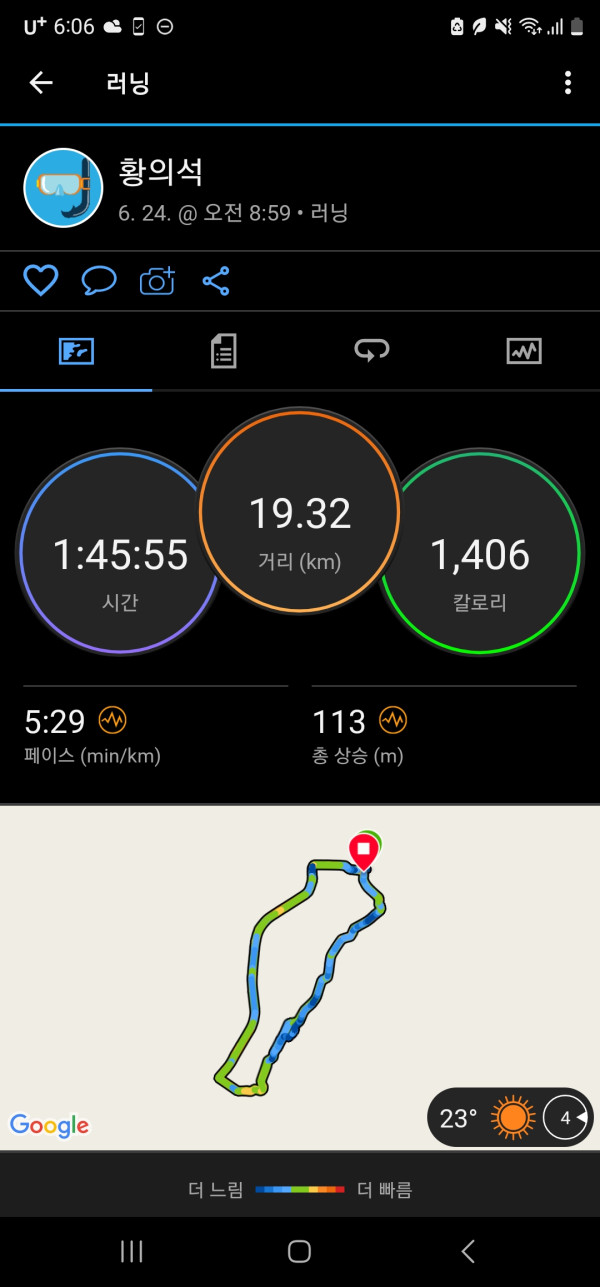Select the overview summary tab
Image resolution: width=600 pixels, height=1287 pixels.
76,351
